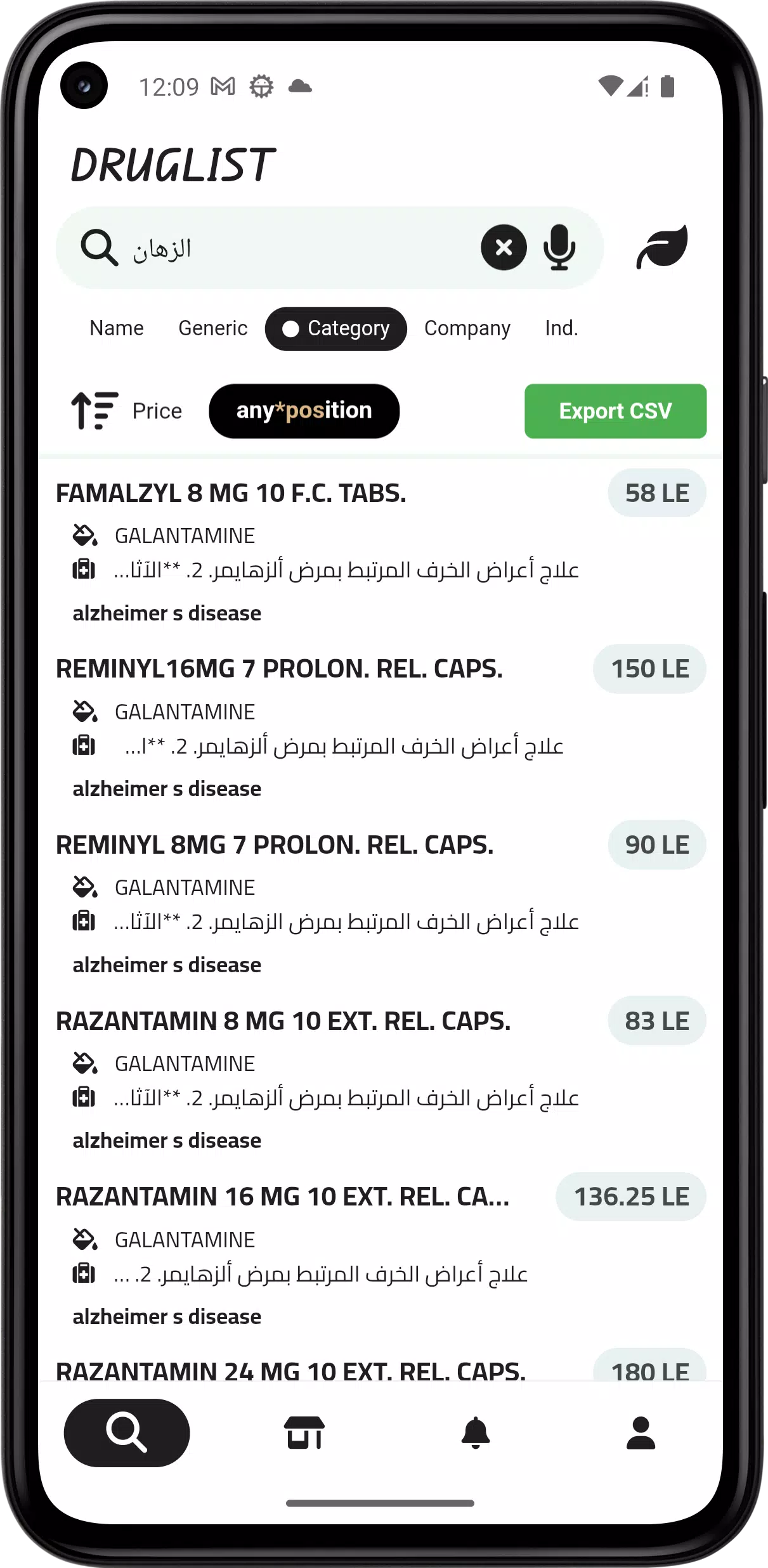Open the notifications bell tab
768x1568 pixels.
pos(475,1432)
